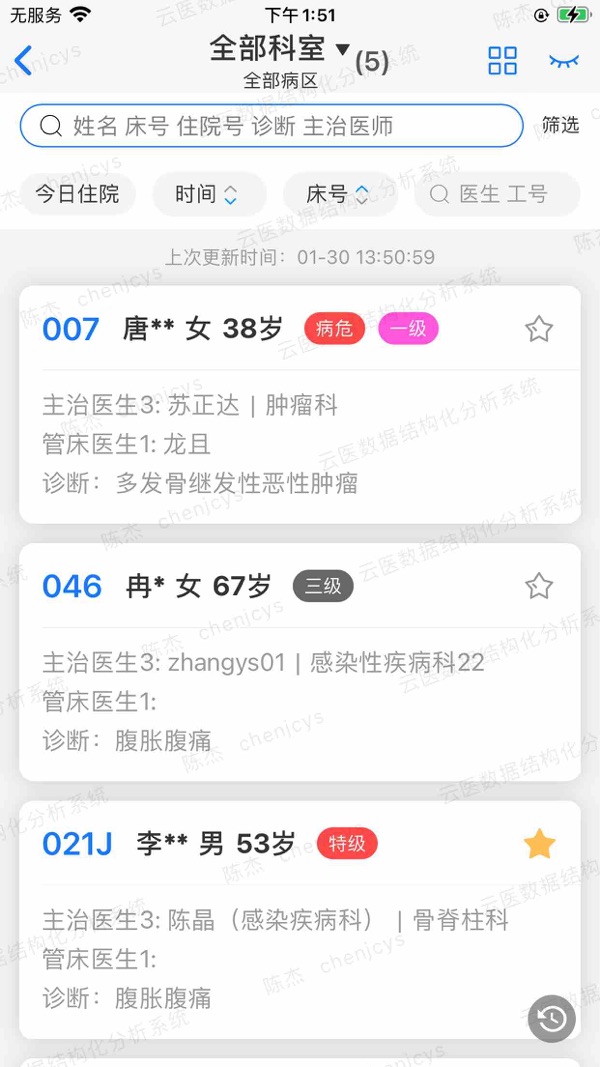Screen dimensions: 600x1067
Task: Sort patients by 时间
Action: [208, 194]
